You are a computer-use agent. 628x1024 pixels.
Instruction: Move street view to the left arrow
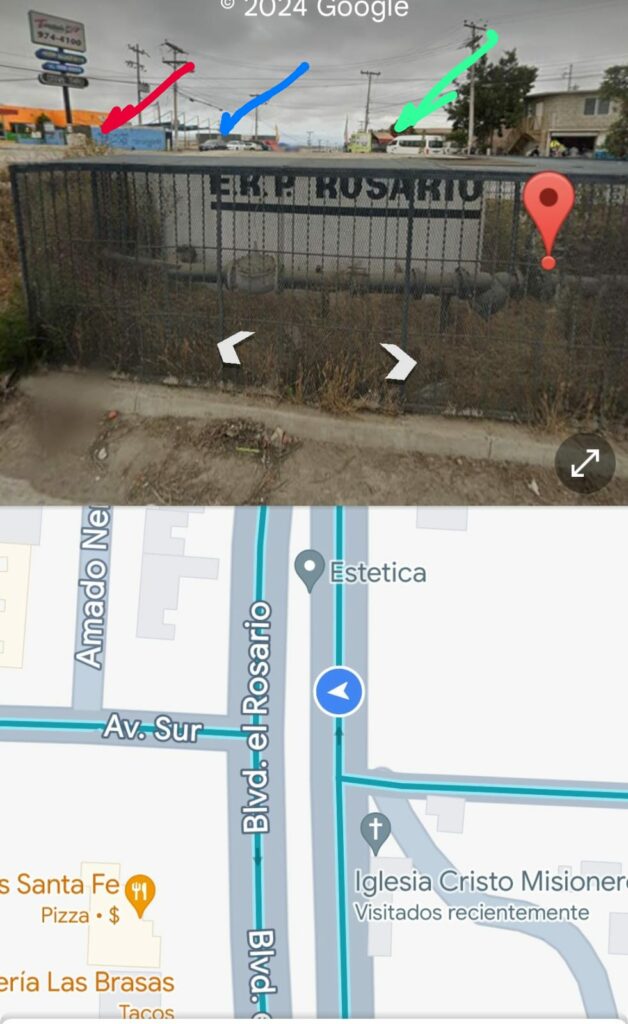pos(235,347)
